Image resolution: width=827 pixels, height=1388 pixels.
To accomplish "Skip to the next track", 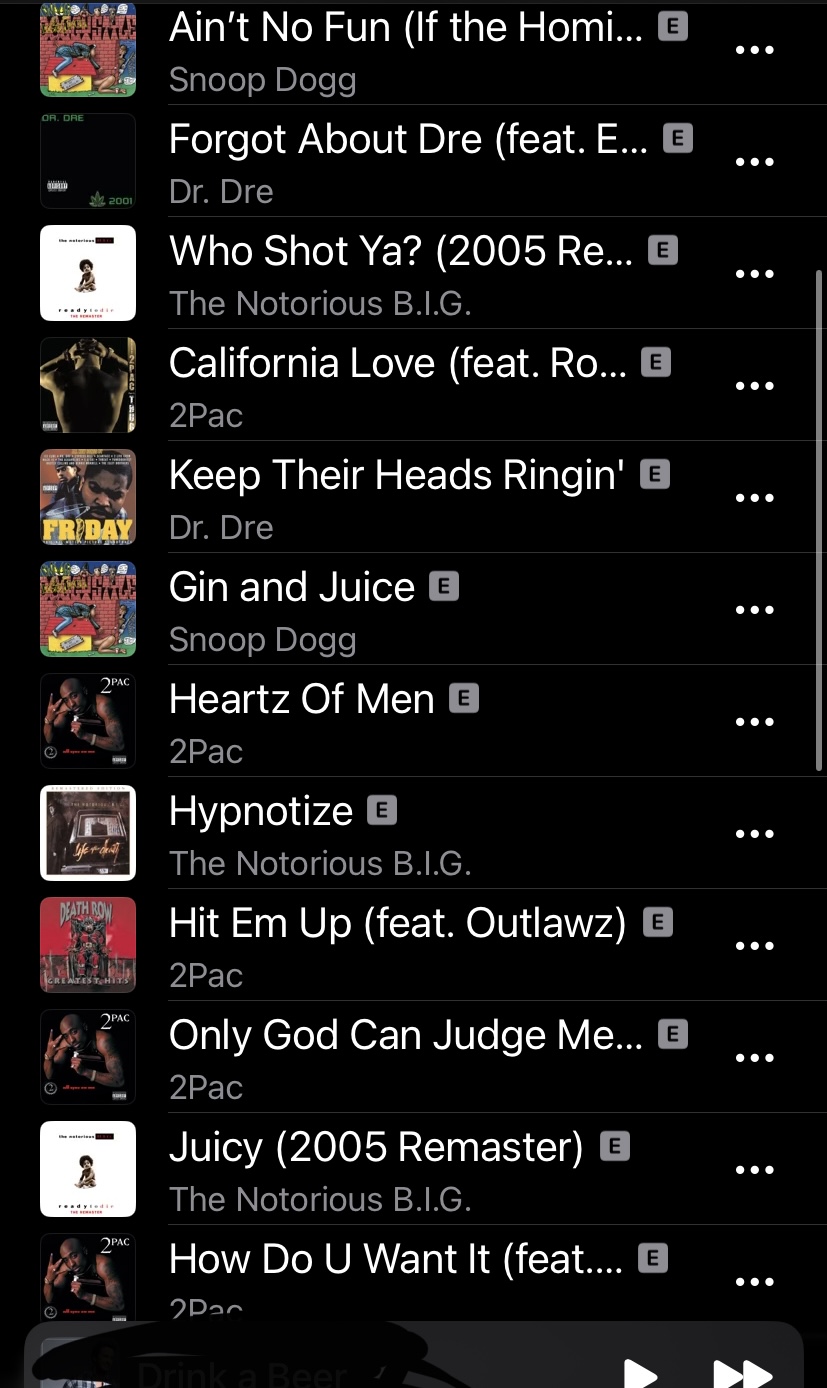I will [x=742, y=1372].
